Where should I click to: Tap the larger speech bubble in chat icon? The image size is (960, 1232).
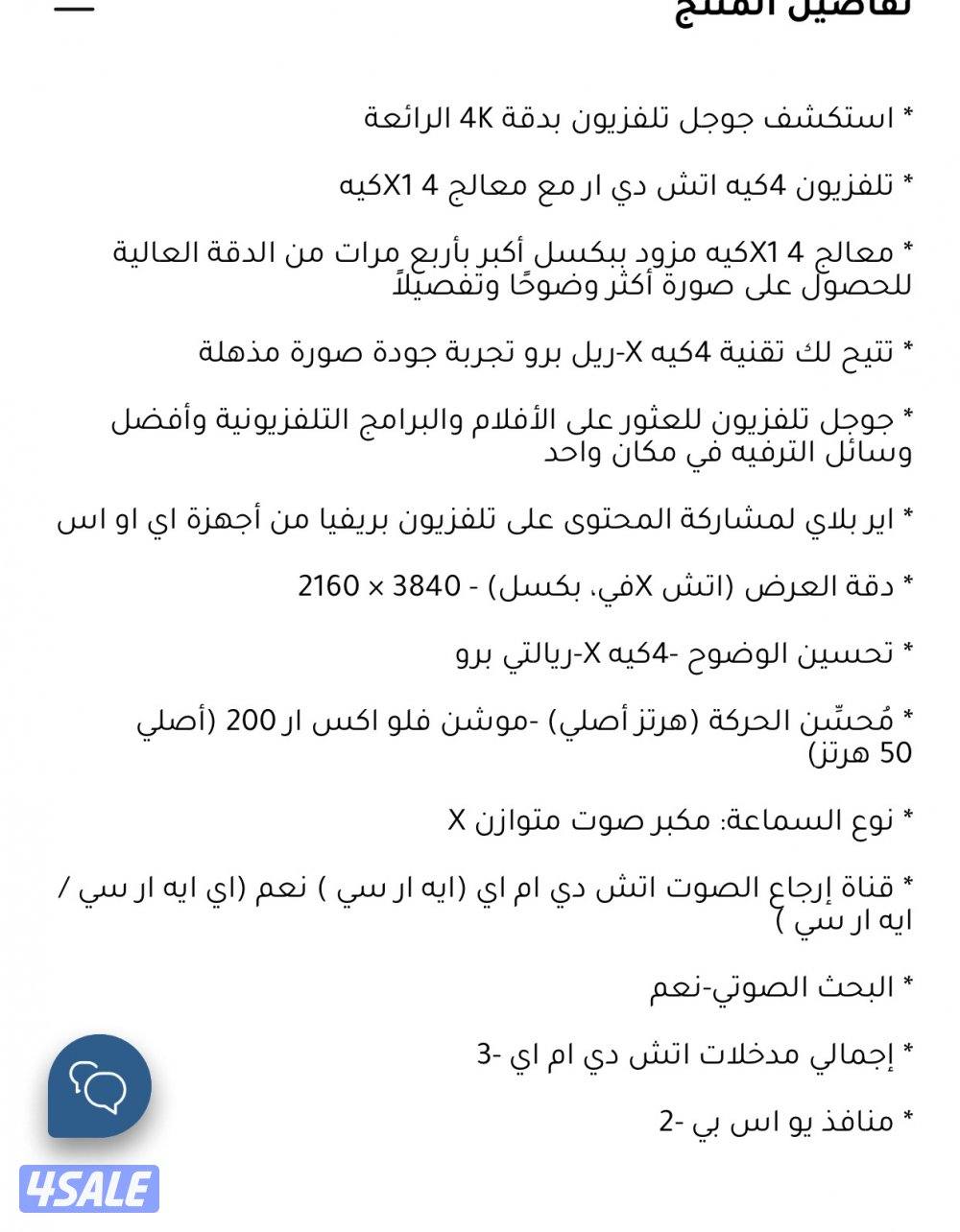[104, 1092]
